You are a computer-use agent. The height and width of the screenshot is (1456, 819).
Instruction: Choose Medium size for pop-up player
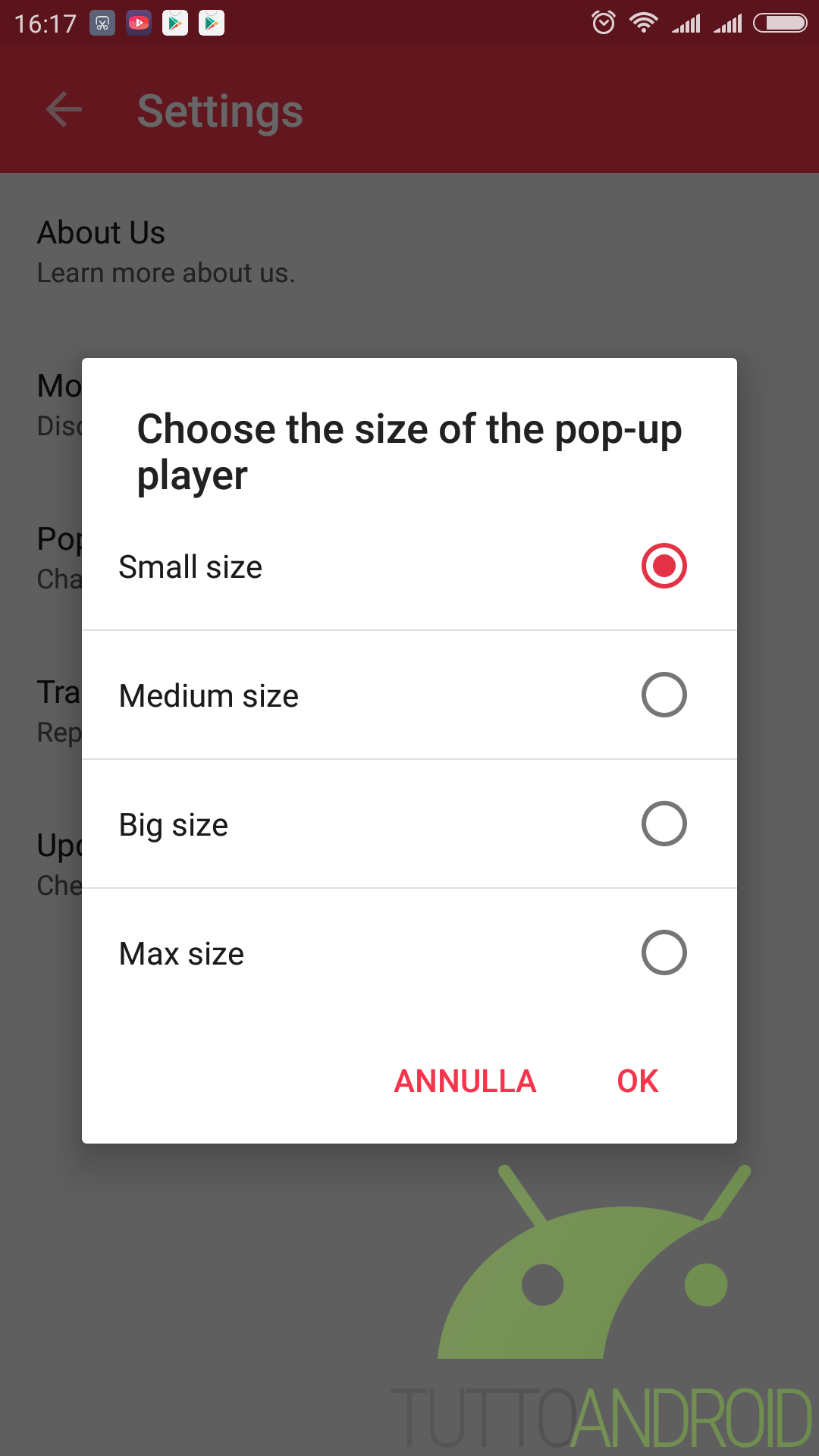[x=409, y=695]
